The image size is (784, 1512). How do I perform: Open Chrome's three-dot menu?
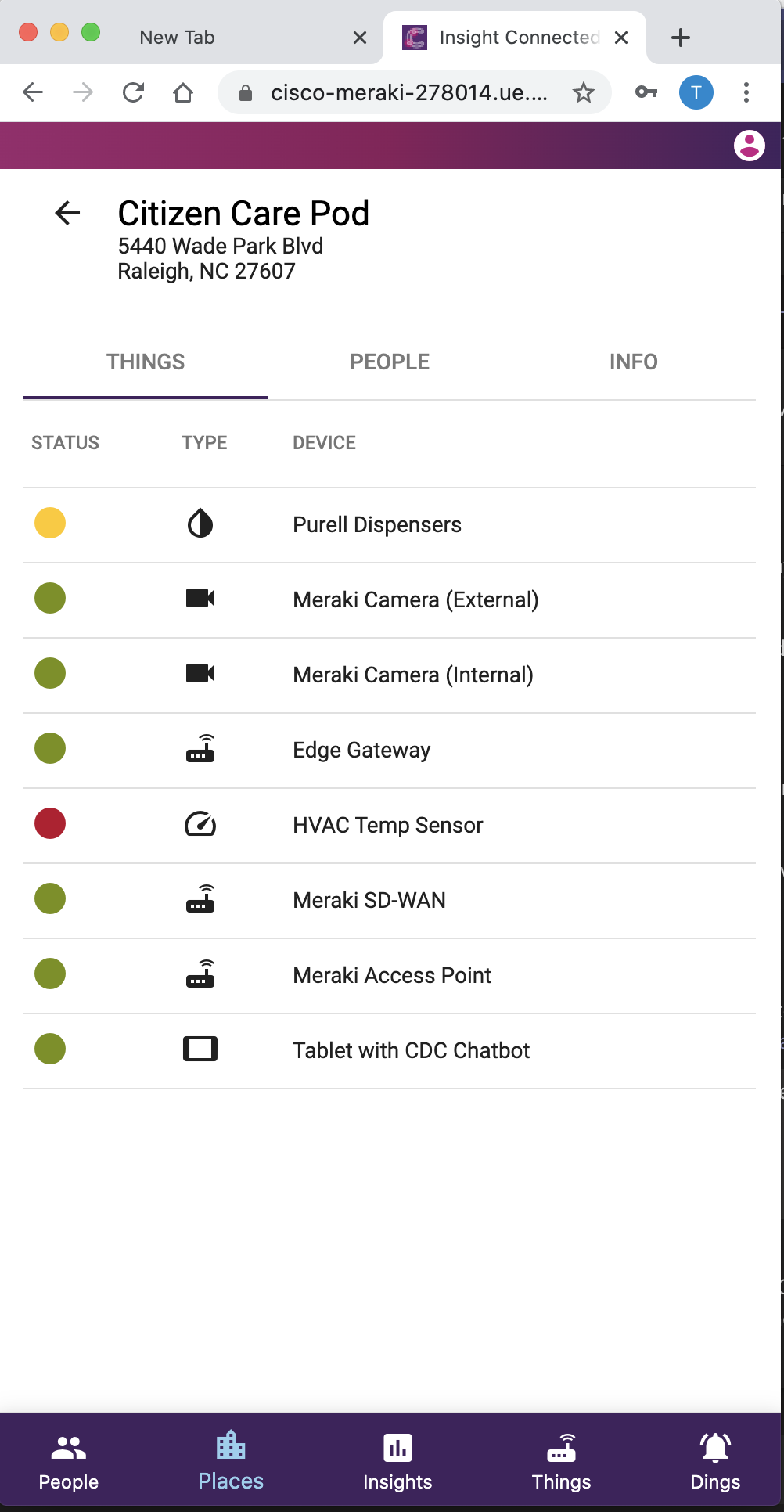[x=746, y=92]
